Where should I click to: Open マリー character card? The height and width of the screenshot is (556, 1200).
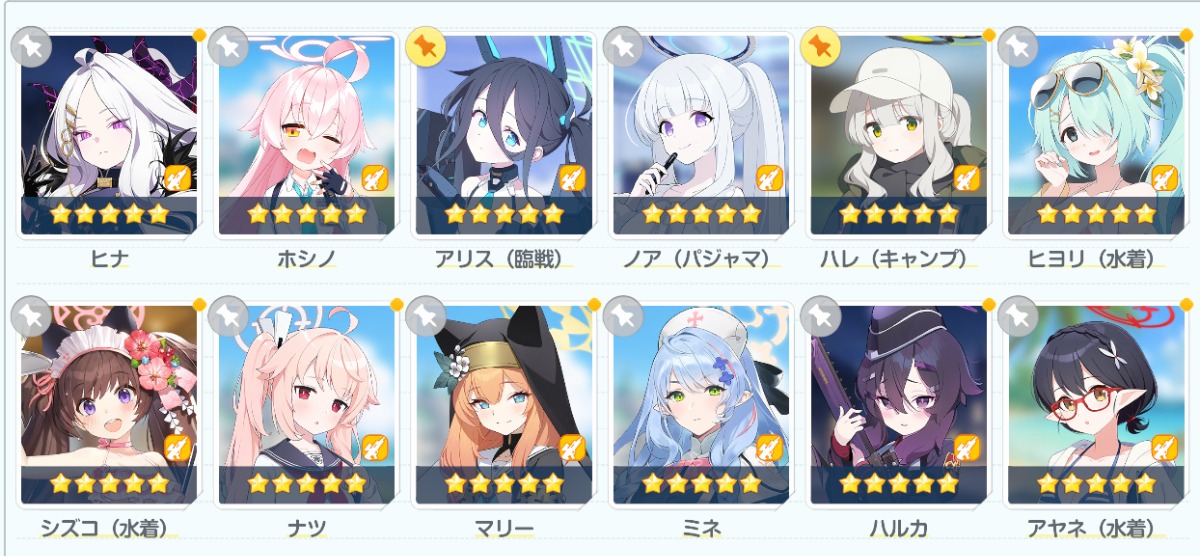504,405
